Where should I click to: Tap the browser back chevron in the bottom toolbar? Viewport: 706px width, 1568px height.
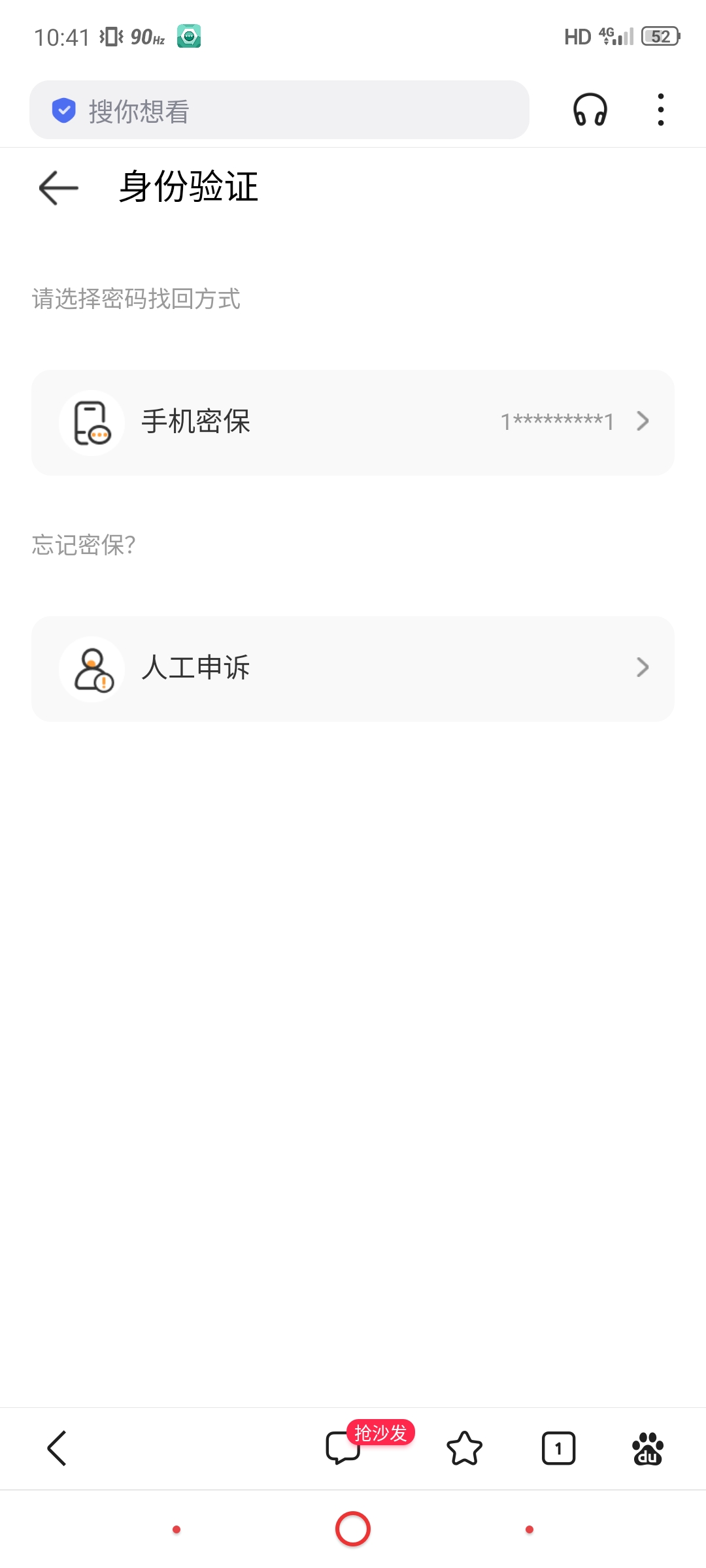[x=58, y=1448]
